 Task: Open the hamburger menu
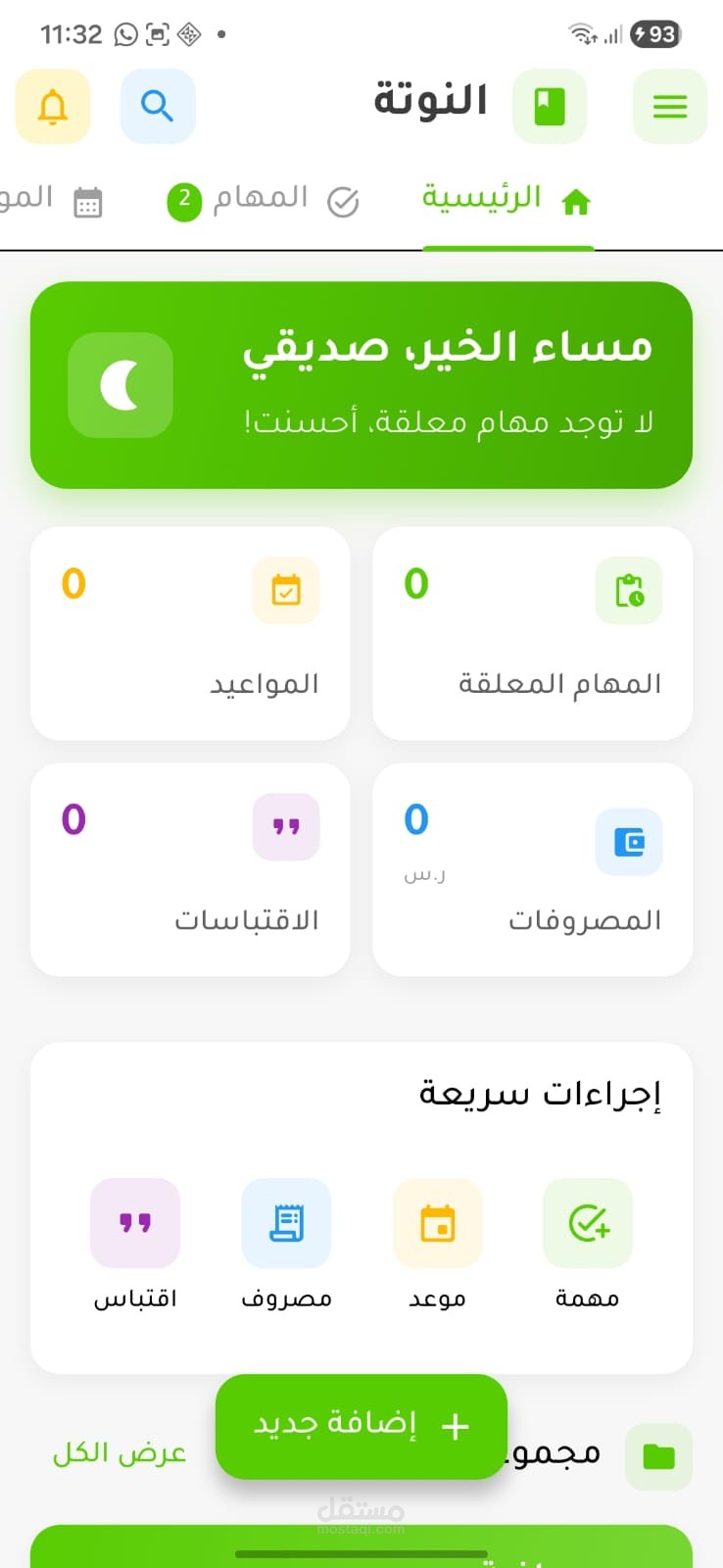670,106
